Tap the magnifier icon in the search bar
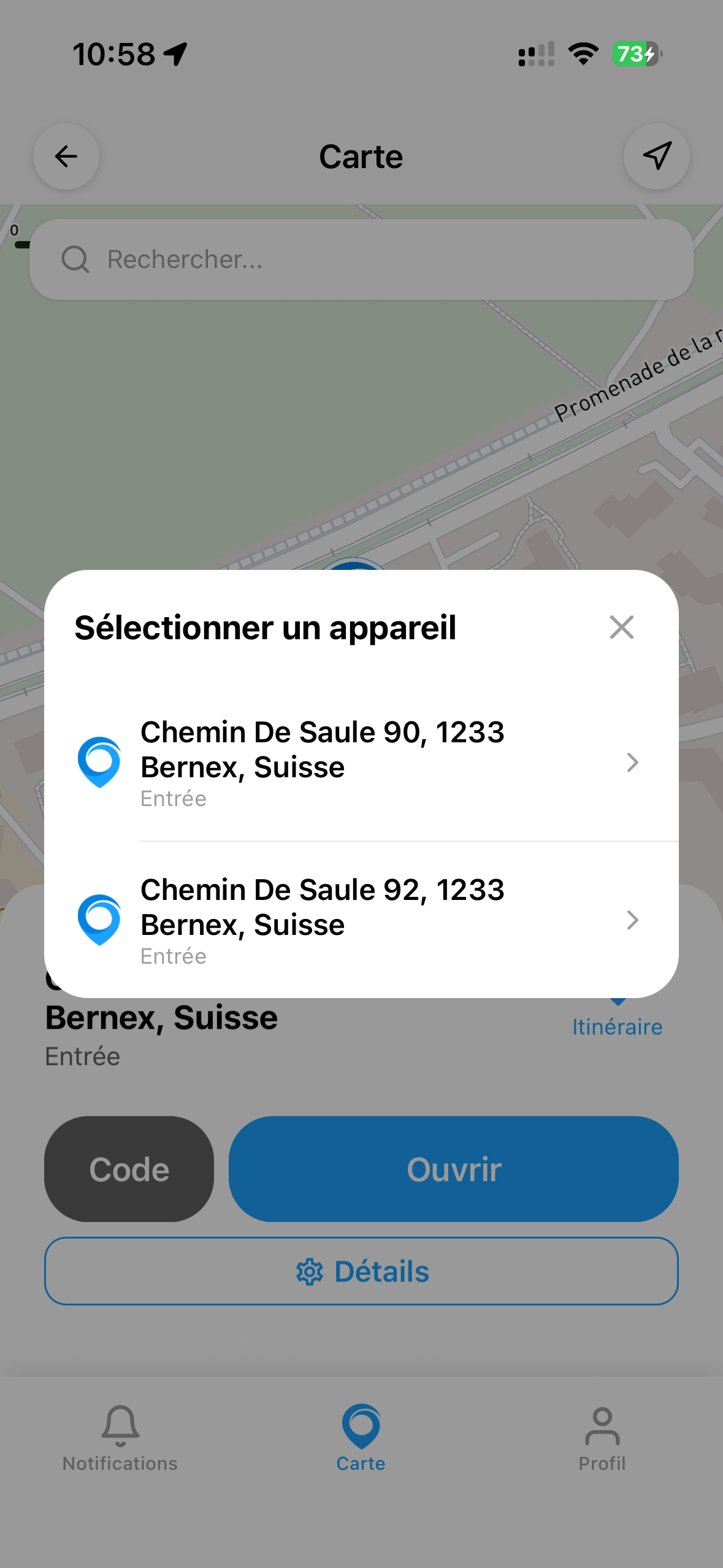 point(75,259)
